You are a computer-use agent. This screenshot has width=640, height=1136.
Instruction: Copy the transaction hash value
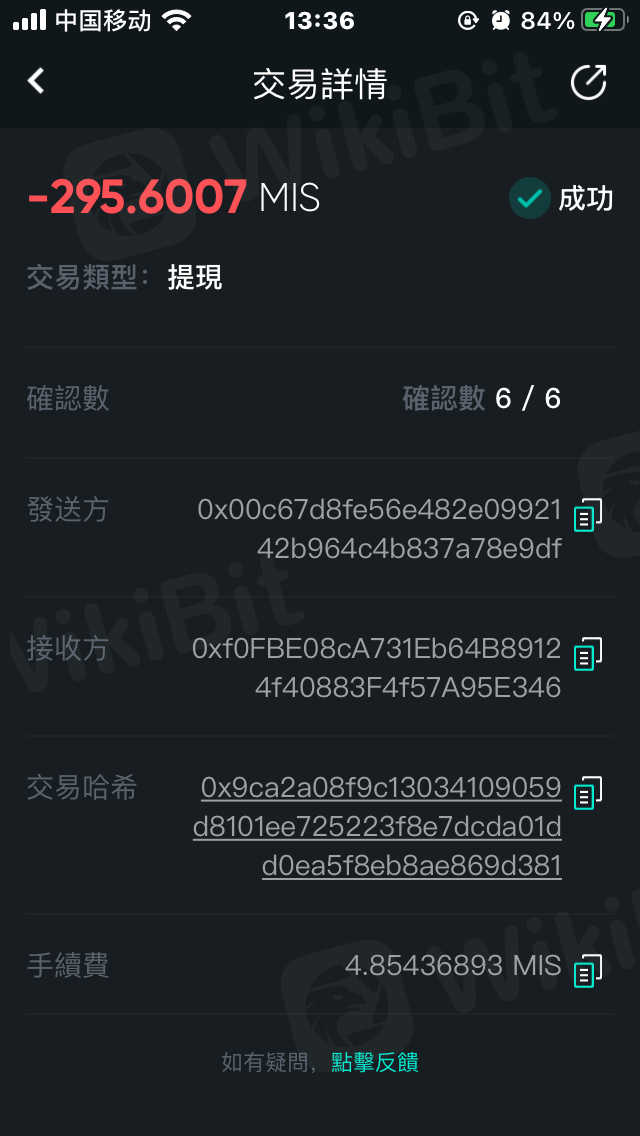click(x=587, y=794)
